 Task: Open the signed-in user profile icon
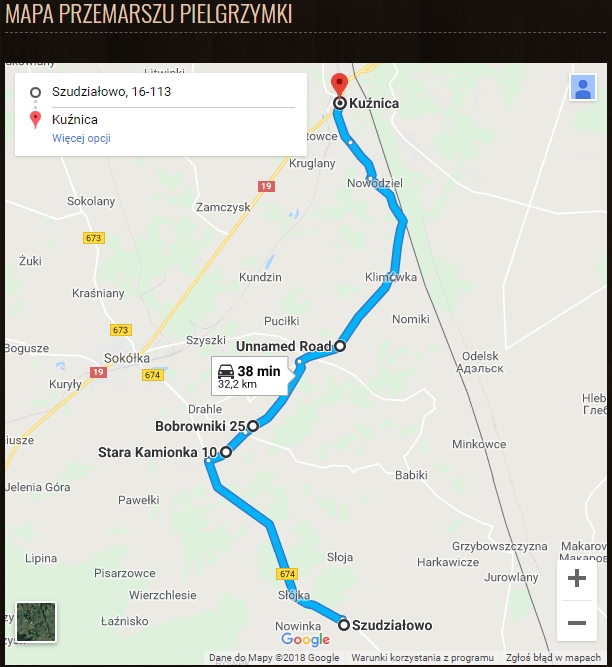tap(582, 88)
